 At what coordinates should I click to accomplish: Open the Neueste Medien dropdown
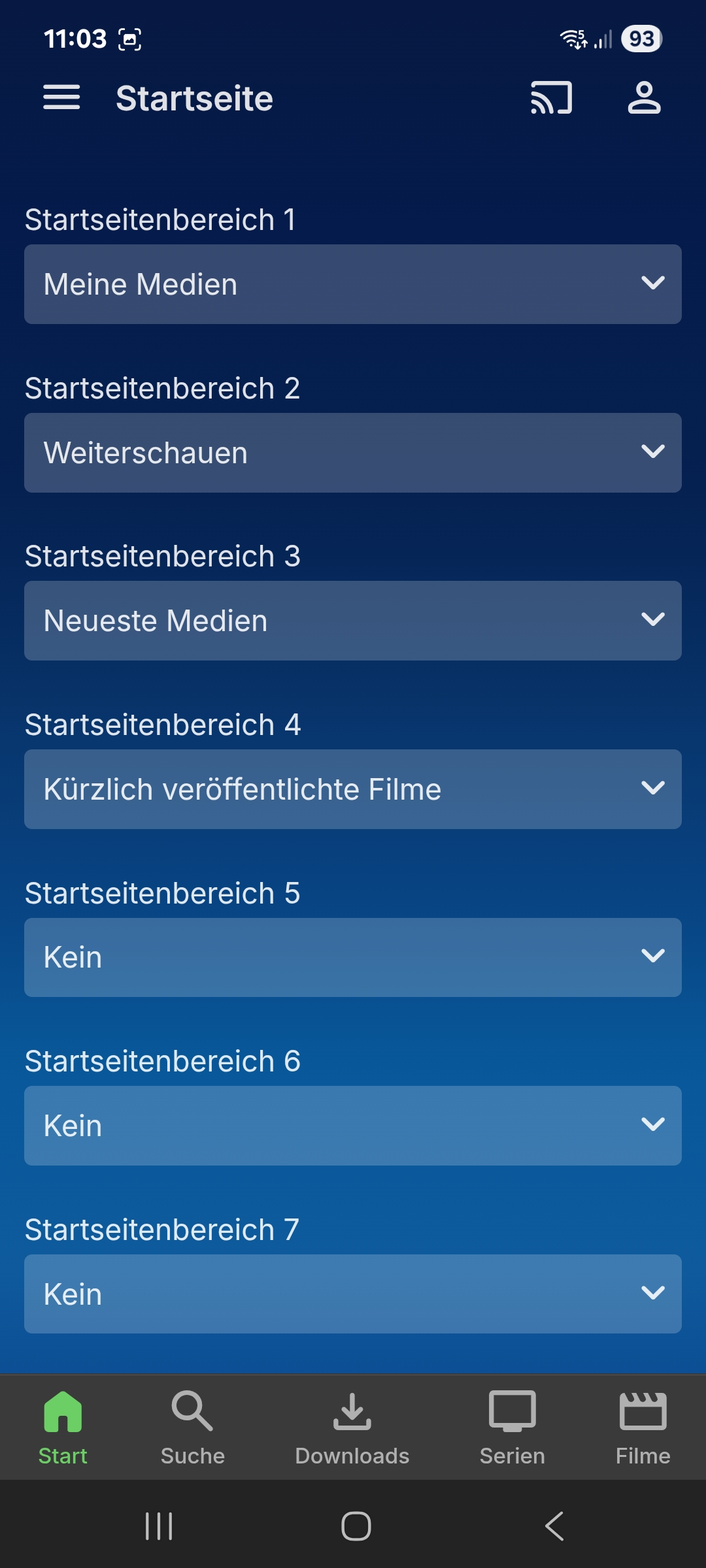353,621
